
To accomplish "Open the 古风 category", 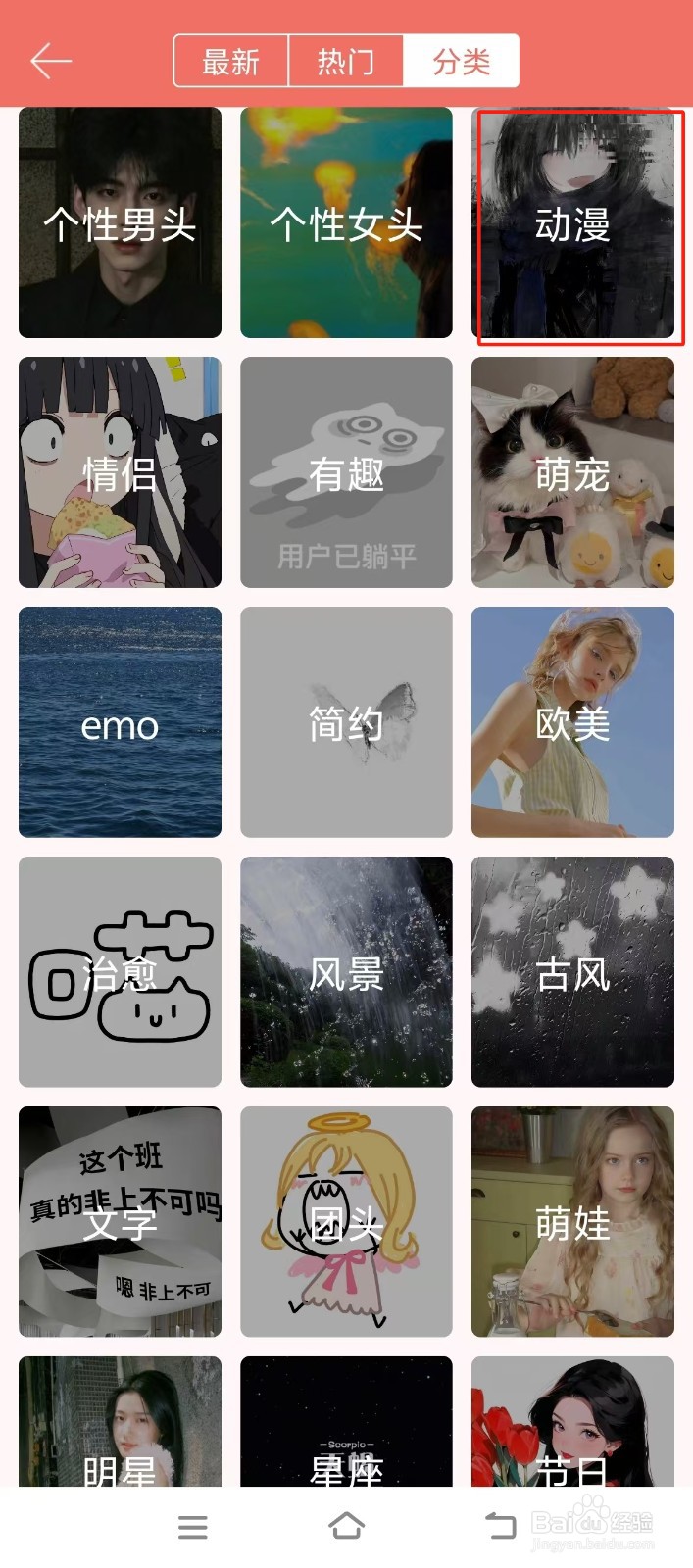I will (x=572, y=972).
